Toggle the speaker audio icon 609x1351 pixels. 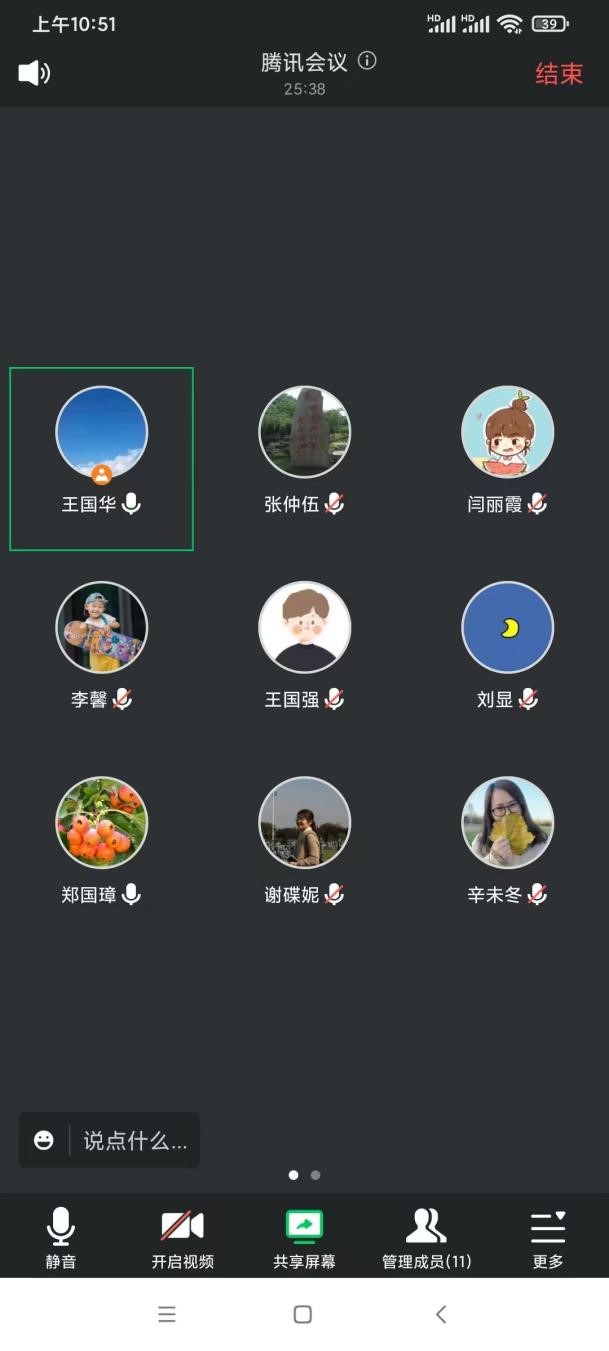[34, 73]
